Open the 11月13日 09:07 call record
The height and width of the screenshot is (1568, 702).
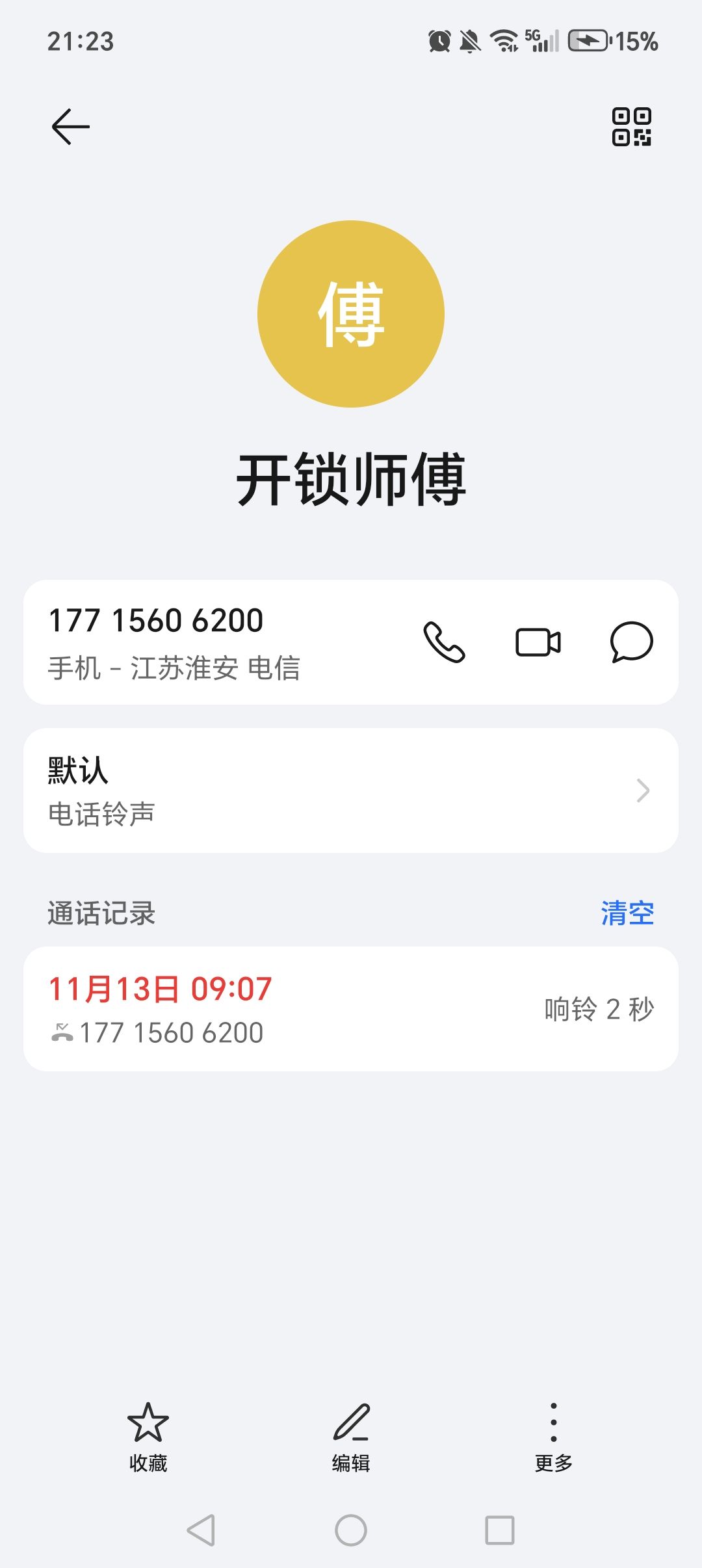point(351,1009)
